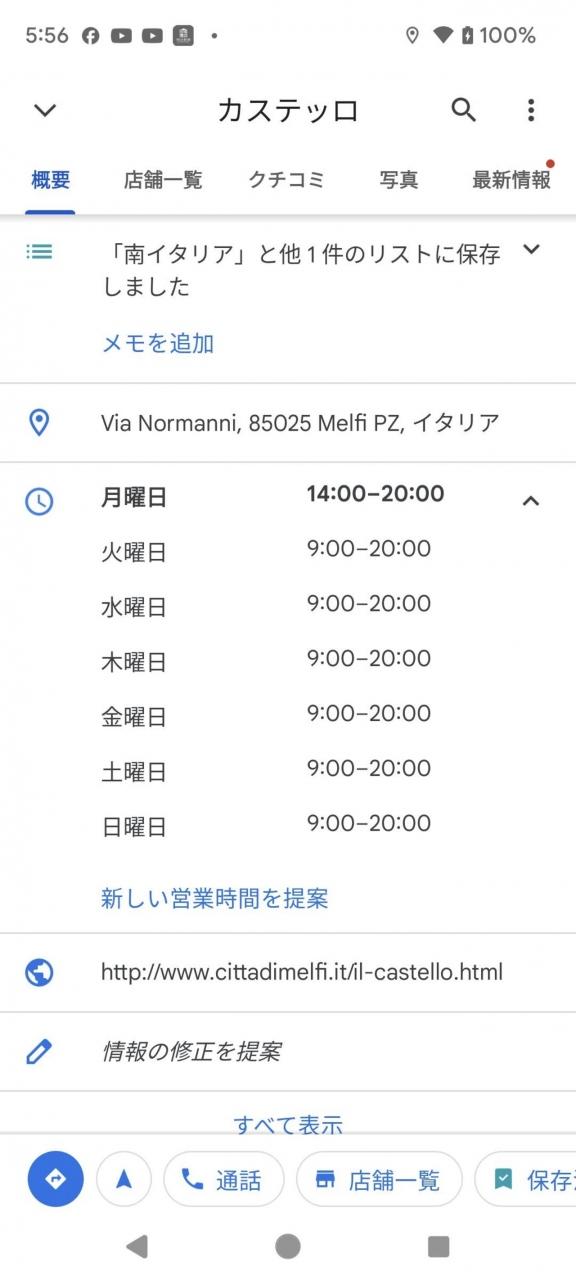Open the 店舗一覧 chip at the bottom
576x1280 pixels.
pyautogui.click(x=379, y=1179)
